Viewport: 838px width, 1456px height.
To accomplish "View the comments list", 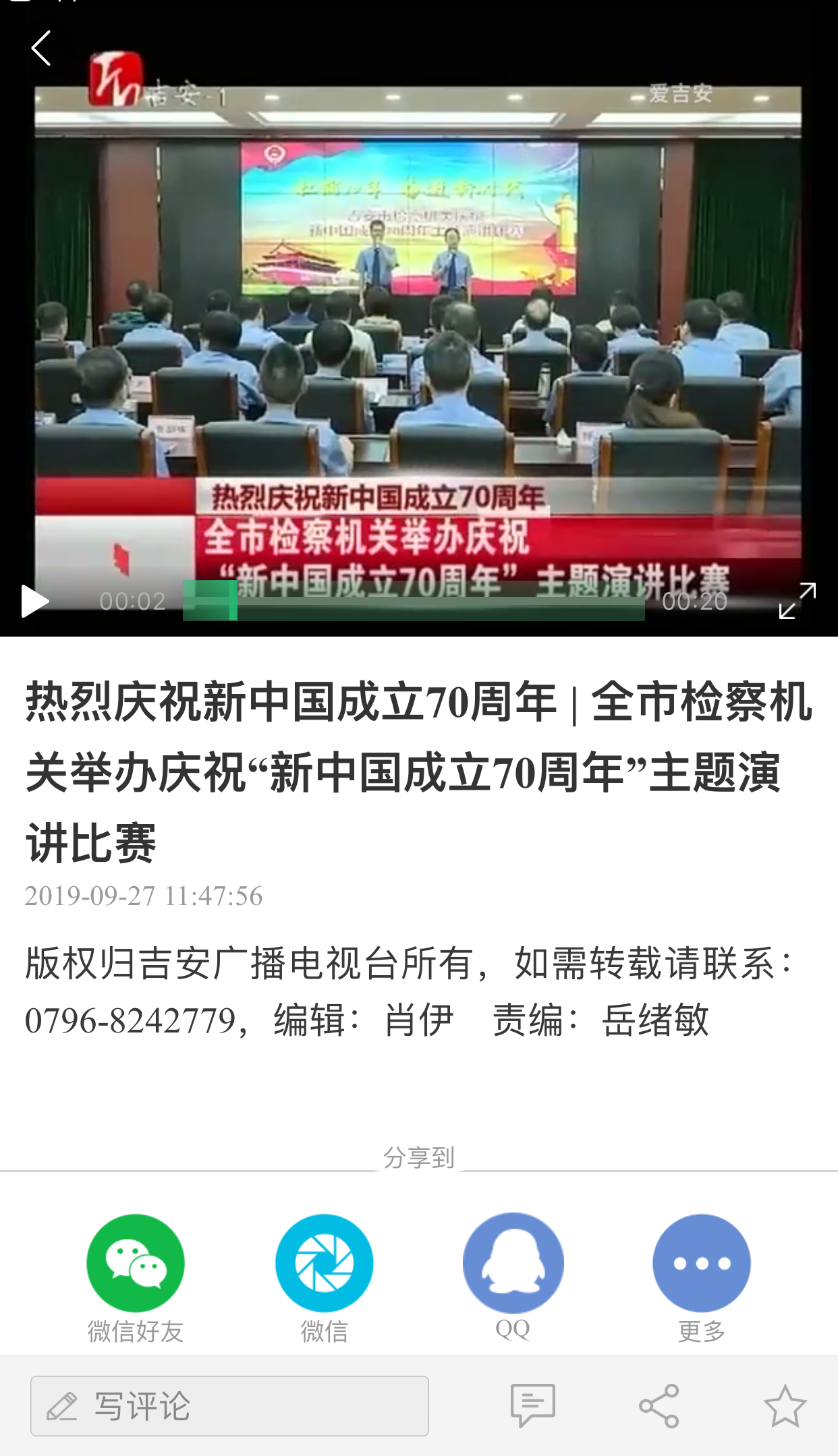I will (532, 1406).
